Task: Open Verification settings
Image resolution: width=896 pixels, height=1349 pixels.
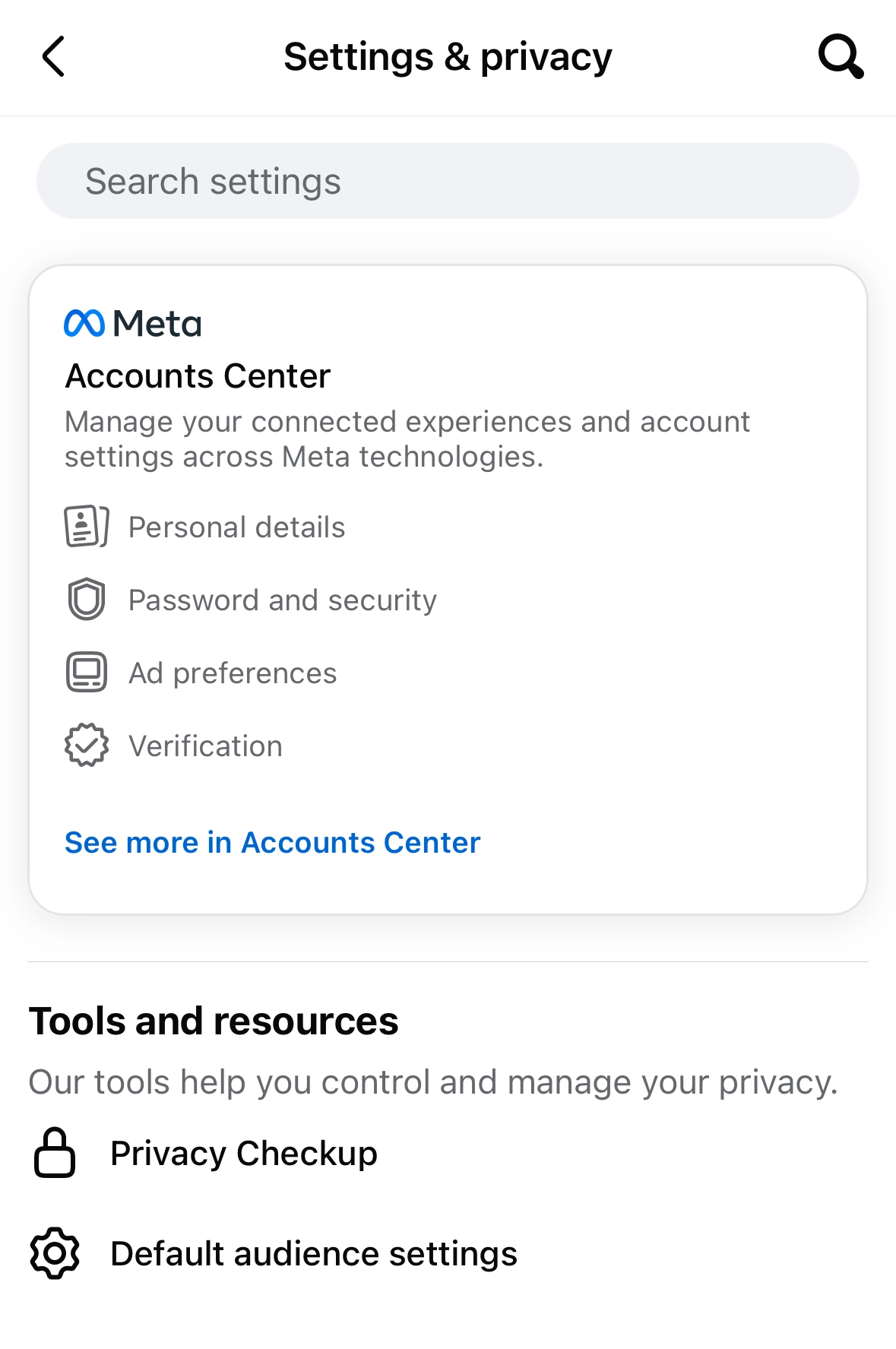Action: (205, 746)
